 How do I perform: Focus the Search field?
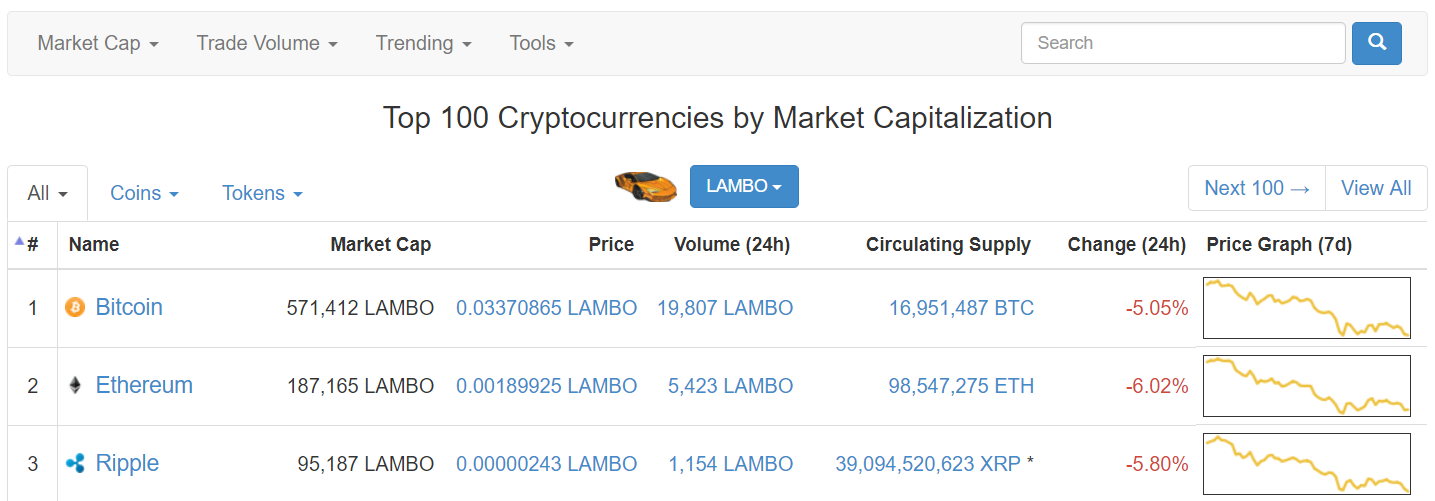tap(1182, 43)
